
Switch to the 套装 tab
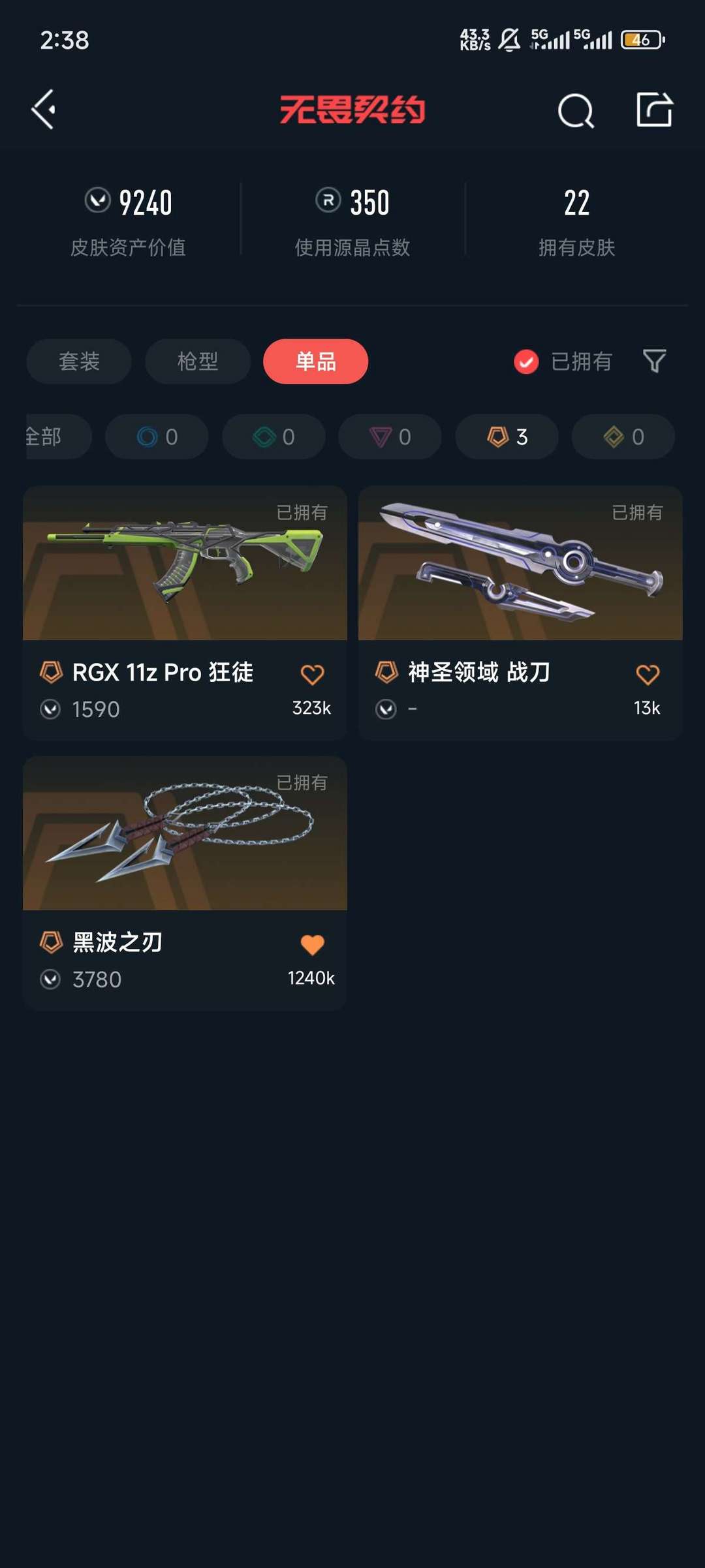pos(79,361)
